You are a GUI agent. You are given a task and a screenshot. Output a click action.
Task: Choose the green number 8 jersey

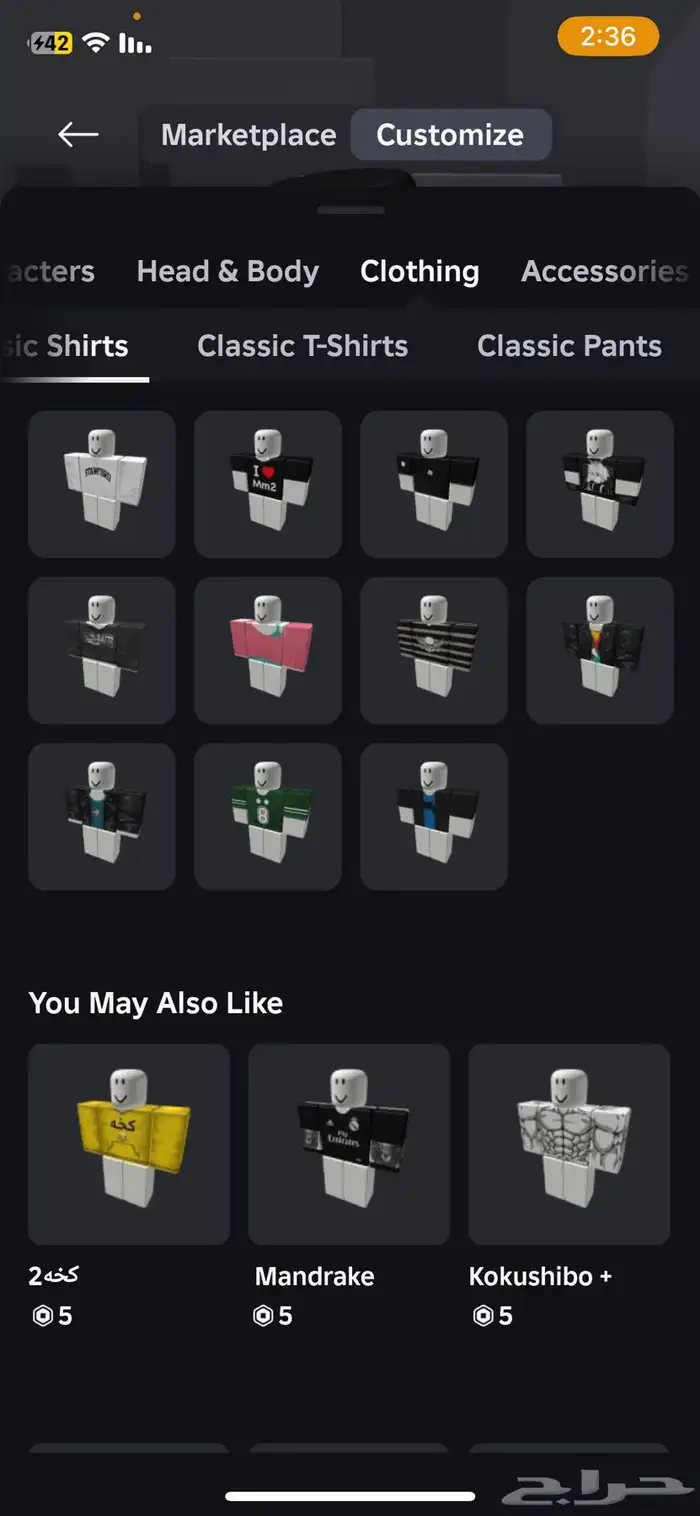click(x=268, y=816)
